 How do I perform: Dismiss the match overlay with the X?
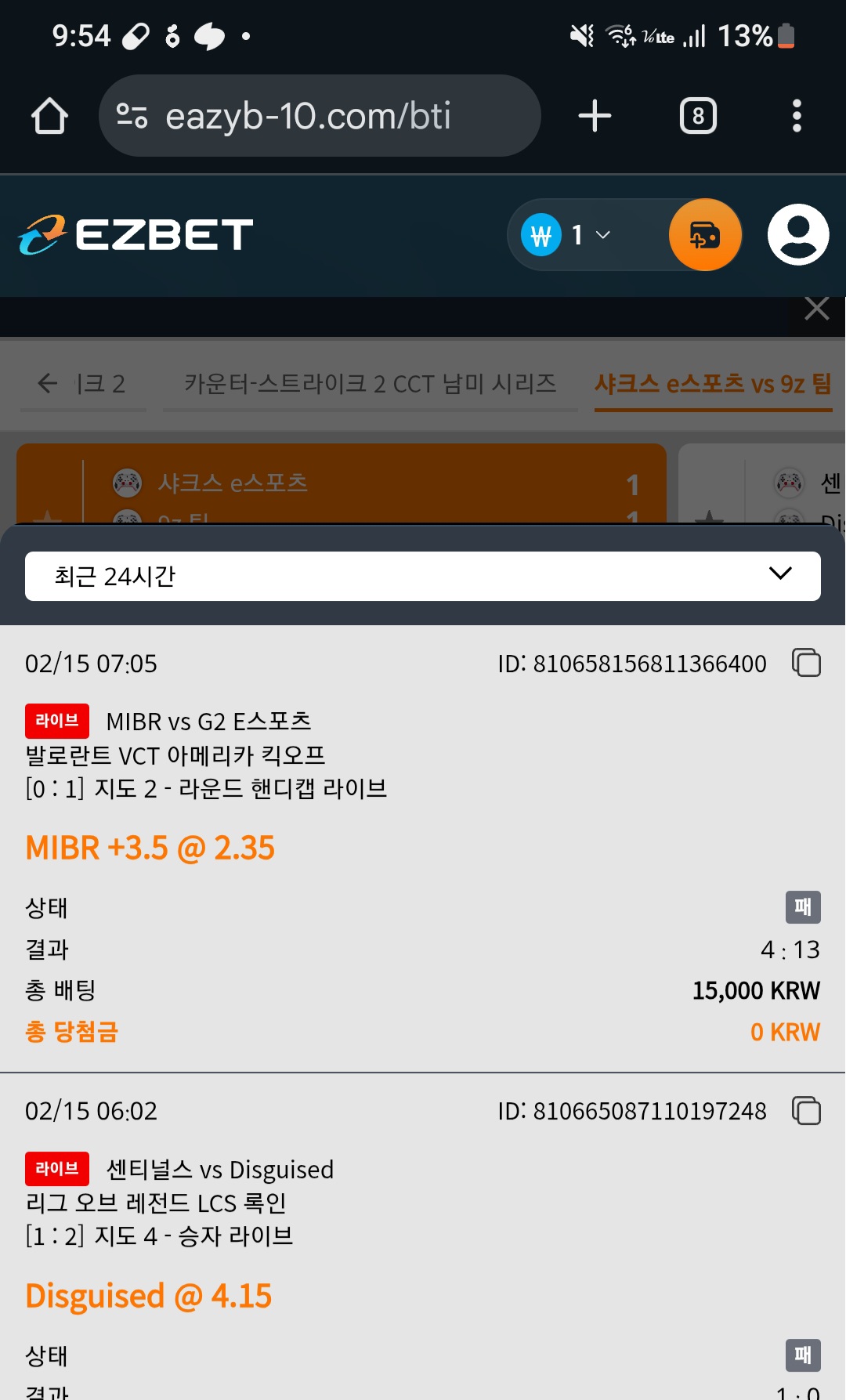817,309
